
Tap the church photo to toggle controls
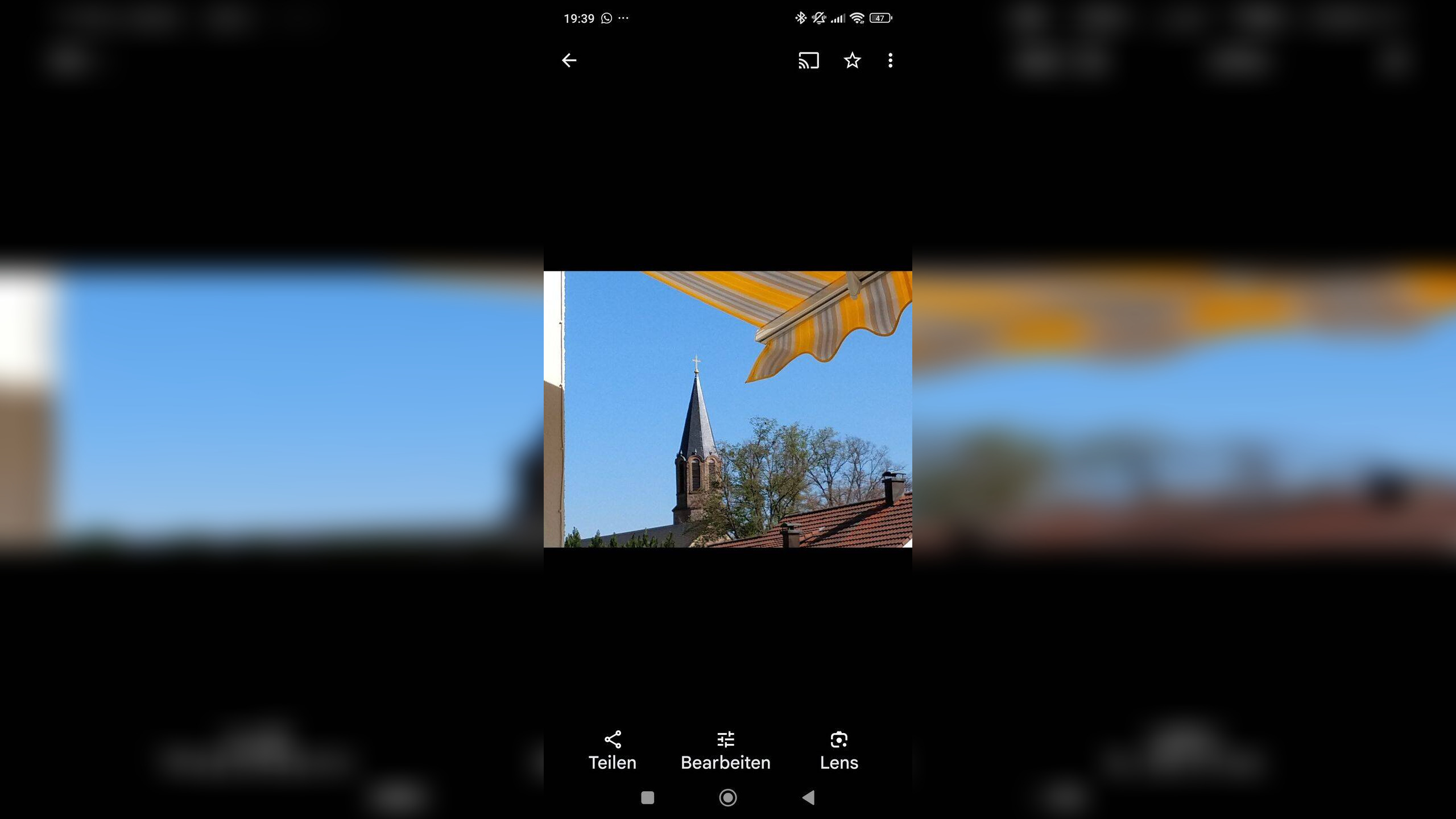click(x=727, y=409)
